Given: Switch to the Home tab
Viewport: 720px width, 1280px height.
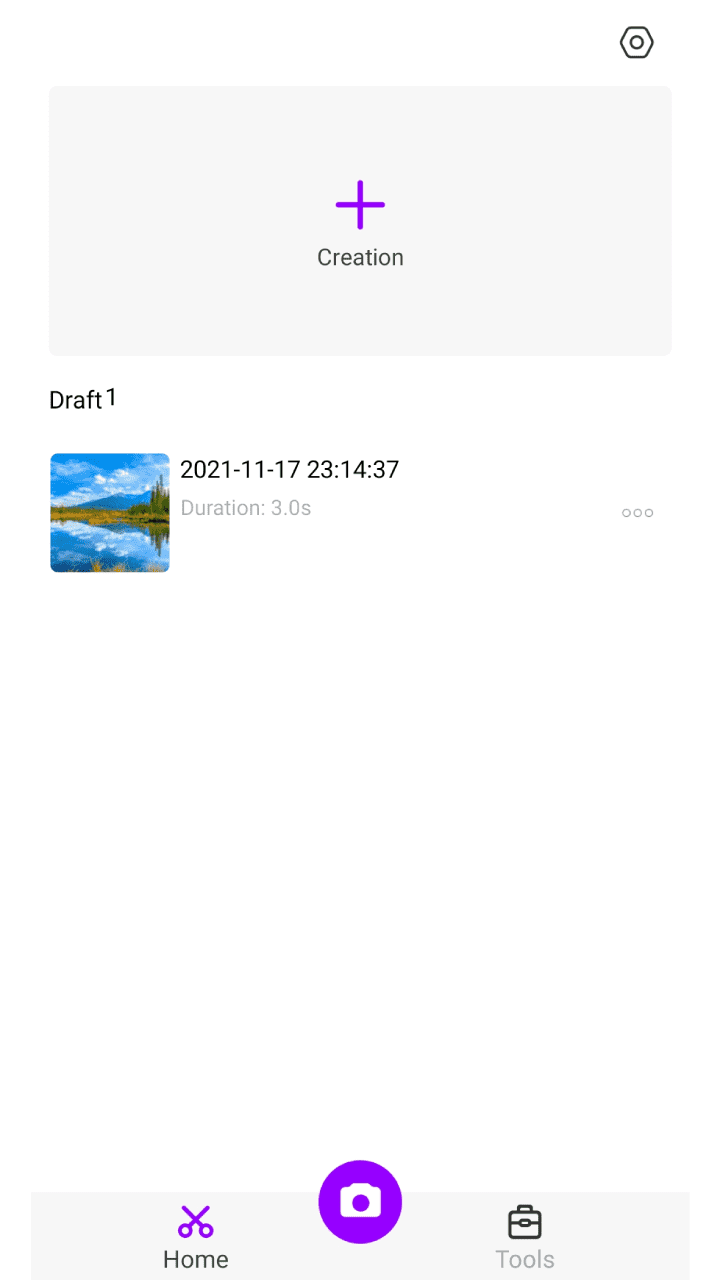Looking at the screenshot, I should [x=196, y=1236].
